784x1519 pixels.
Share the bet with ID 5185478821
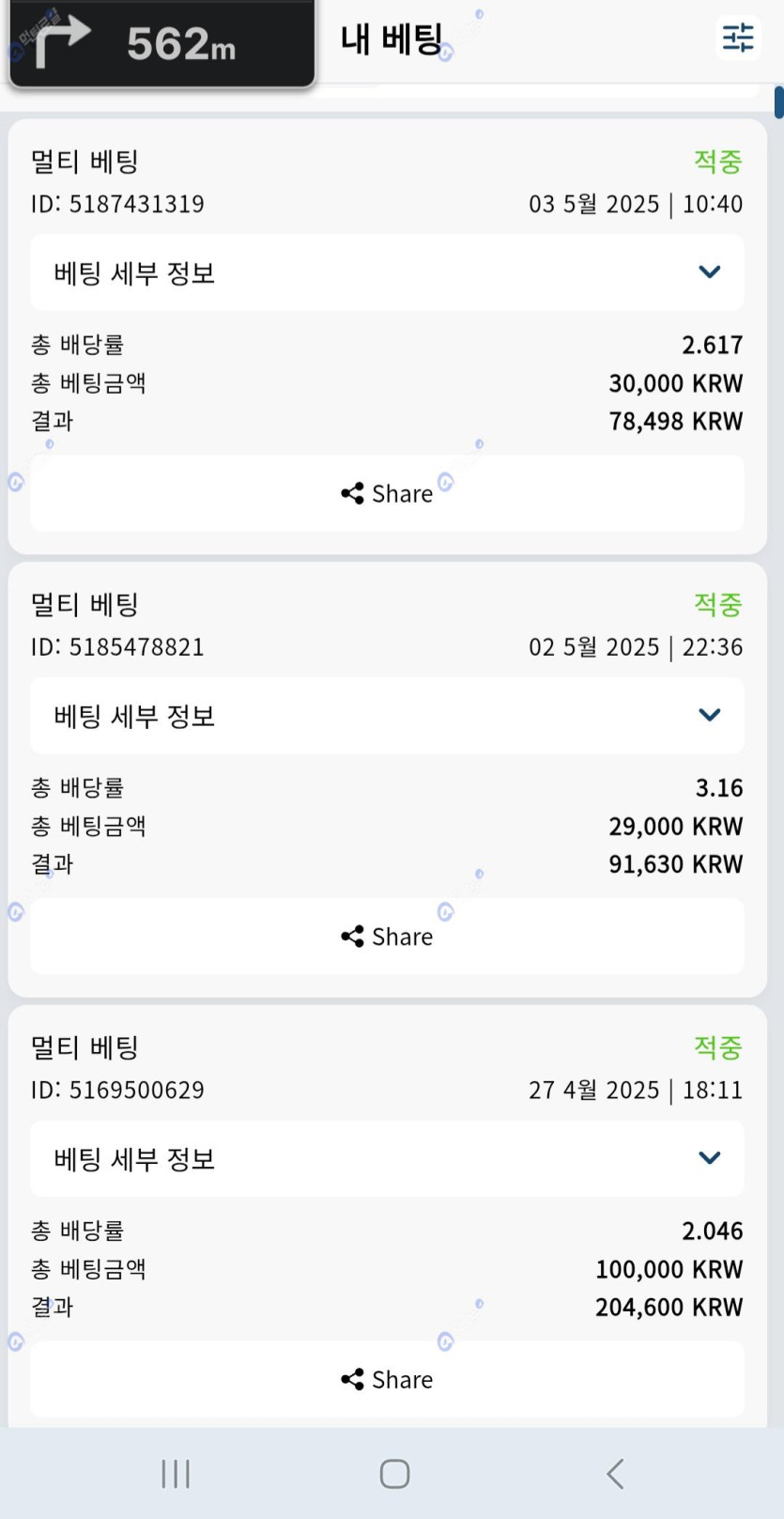[x=387, y=937]
